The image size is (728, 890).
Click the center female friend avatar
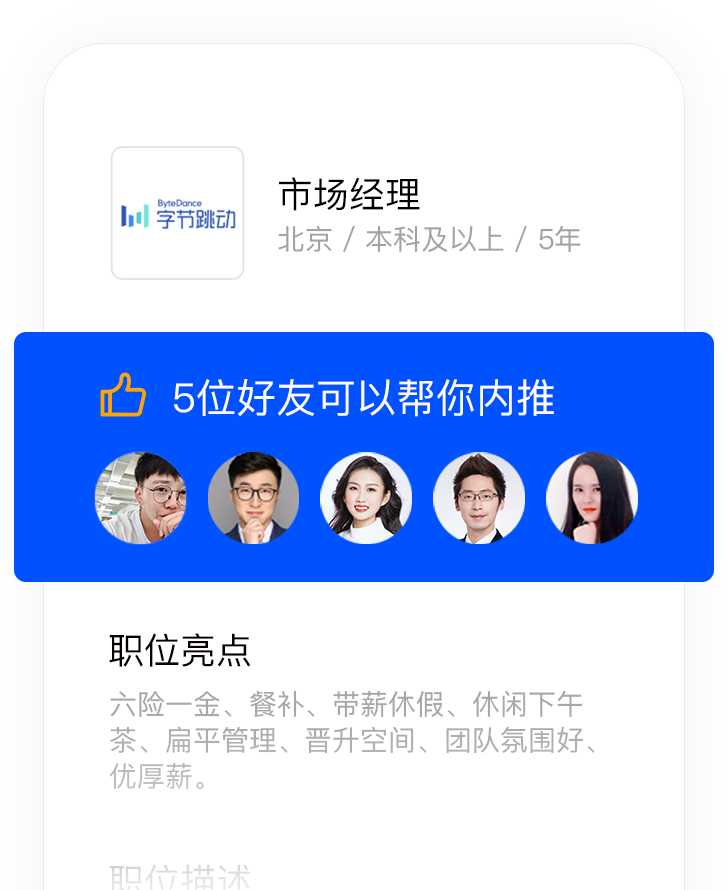(x=366, y=498)
